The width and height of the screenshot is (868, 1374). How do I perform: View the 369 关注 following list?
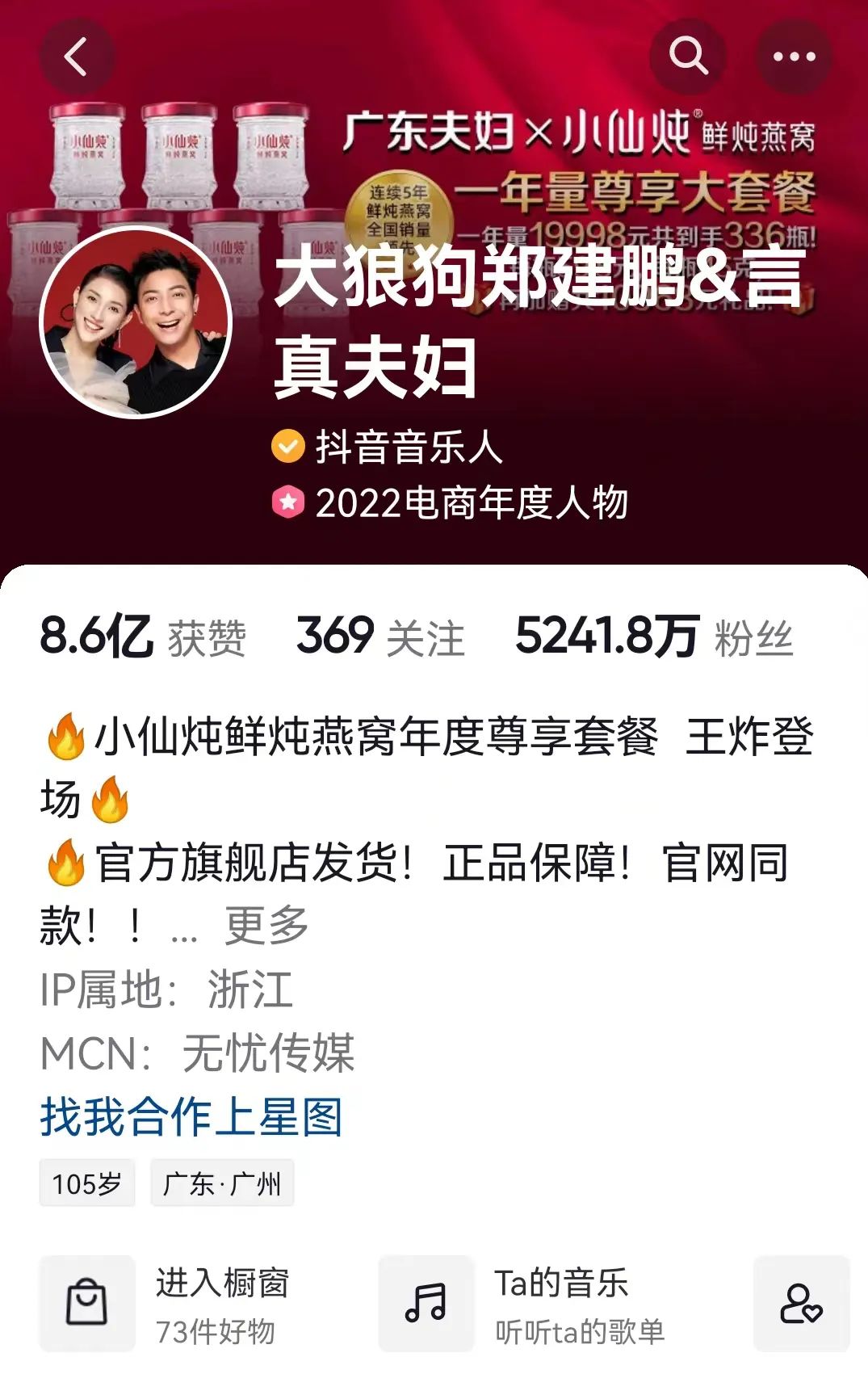pyautogui.click(x=380, y=637)
